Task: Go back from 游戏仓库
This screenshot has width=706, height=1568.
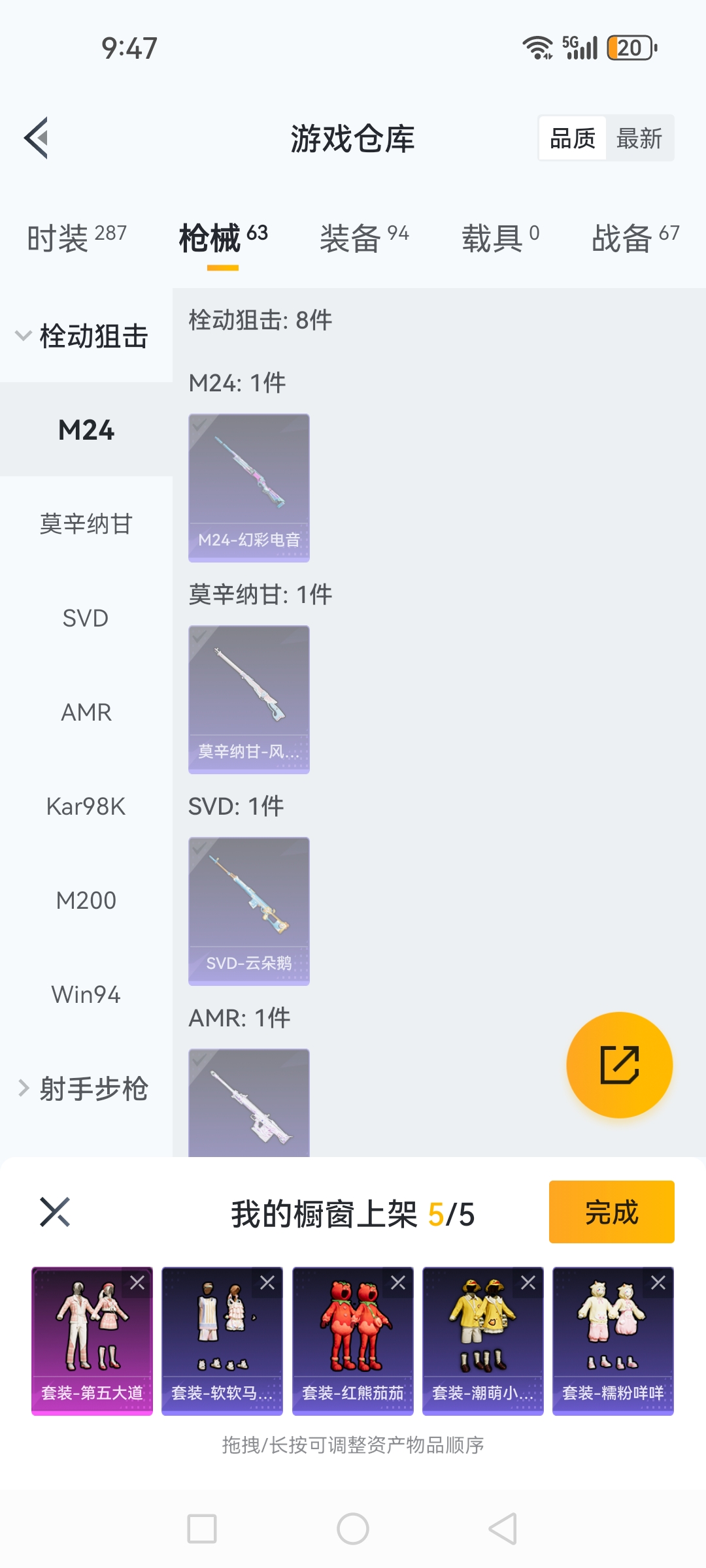Action: pos(37,138)
